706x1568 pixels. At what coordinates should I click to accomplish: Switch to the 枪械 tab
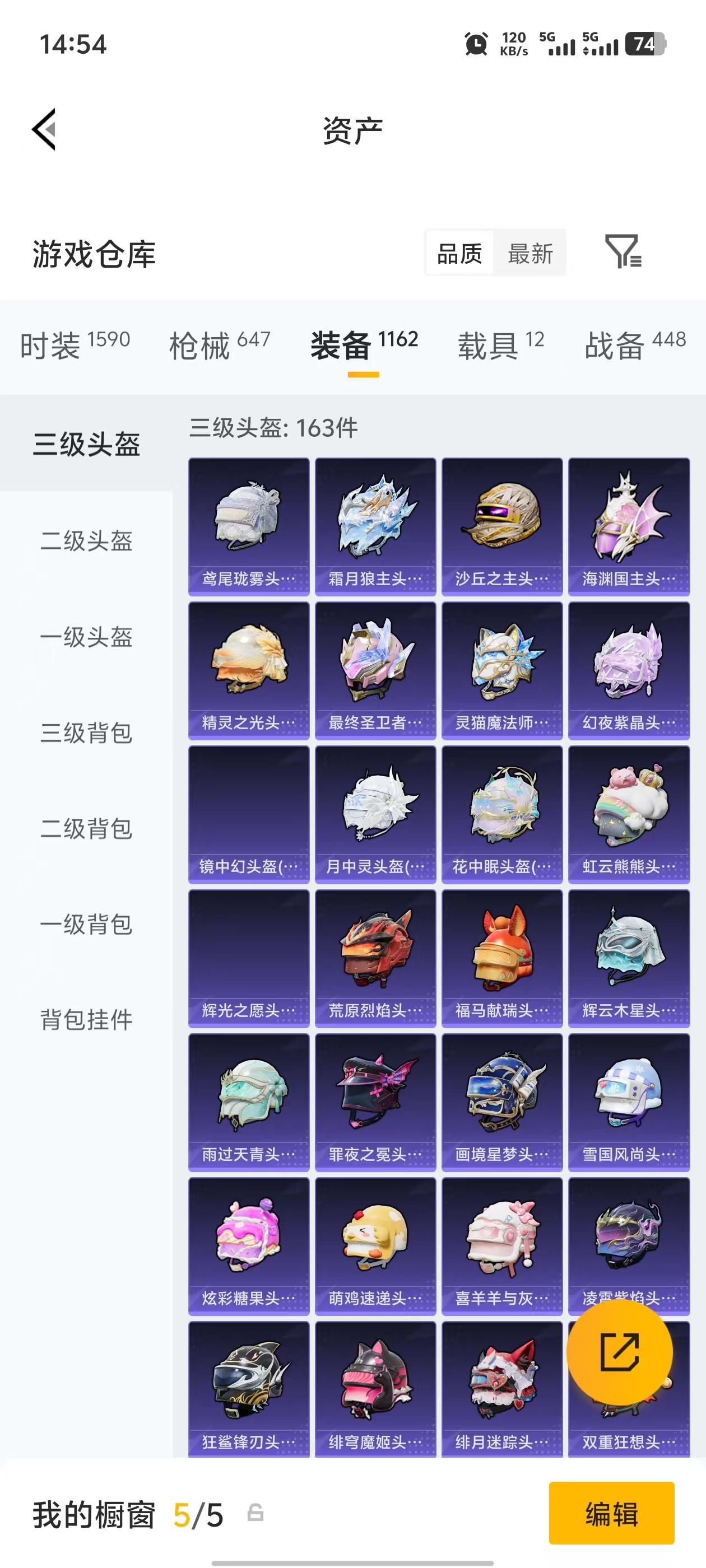(219, 345)
